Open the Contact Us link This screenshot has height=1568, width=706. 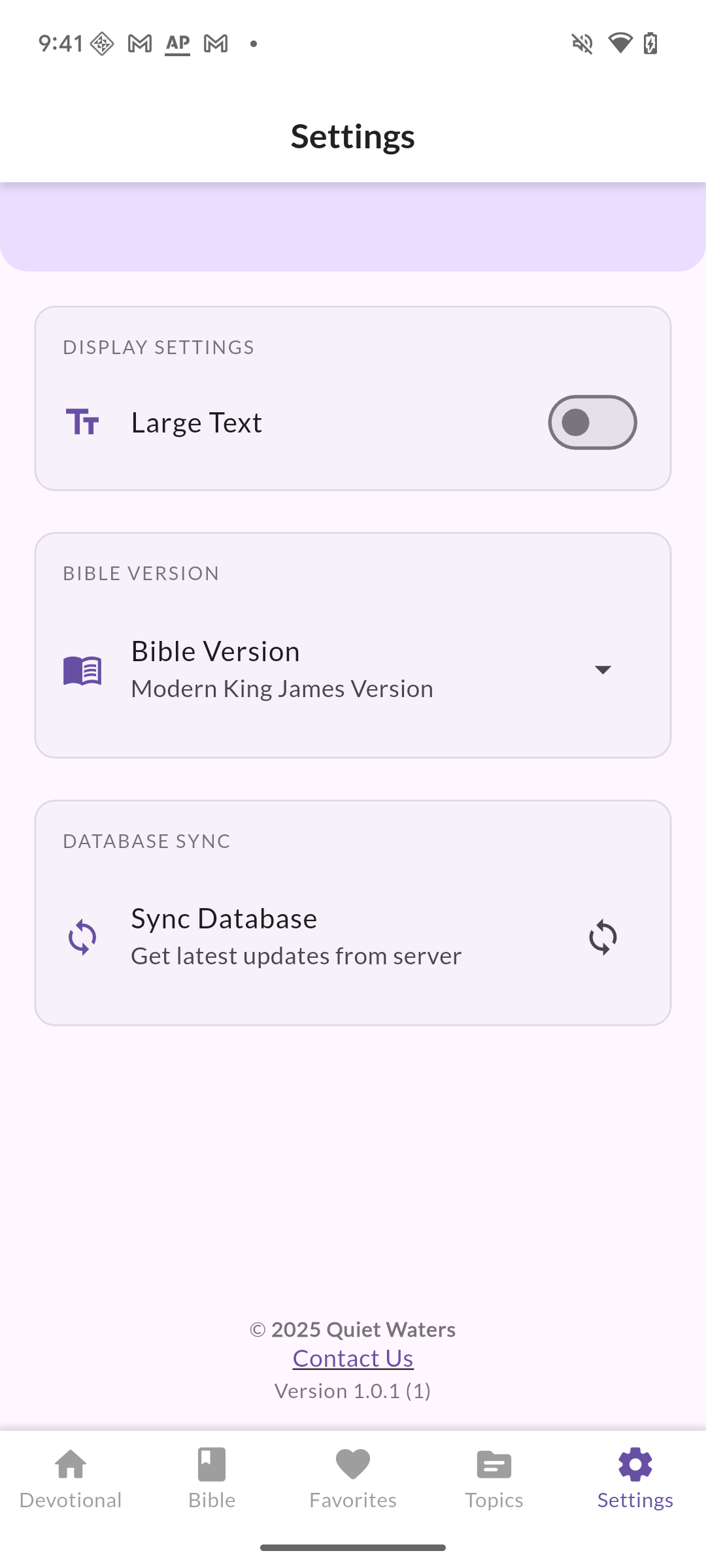coord(352,1358)
